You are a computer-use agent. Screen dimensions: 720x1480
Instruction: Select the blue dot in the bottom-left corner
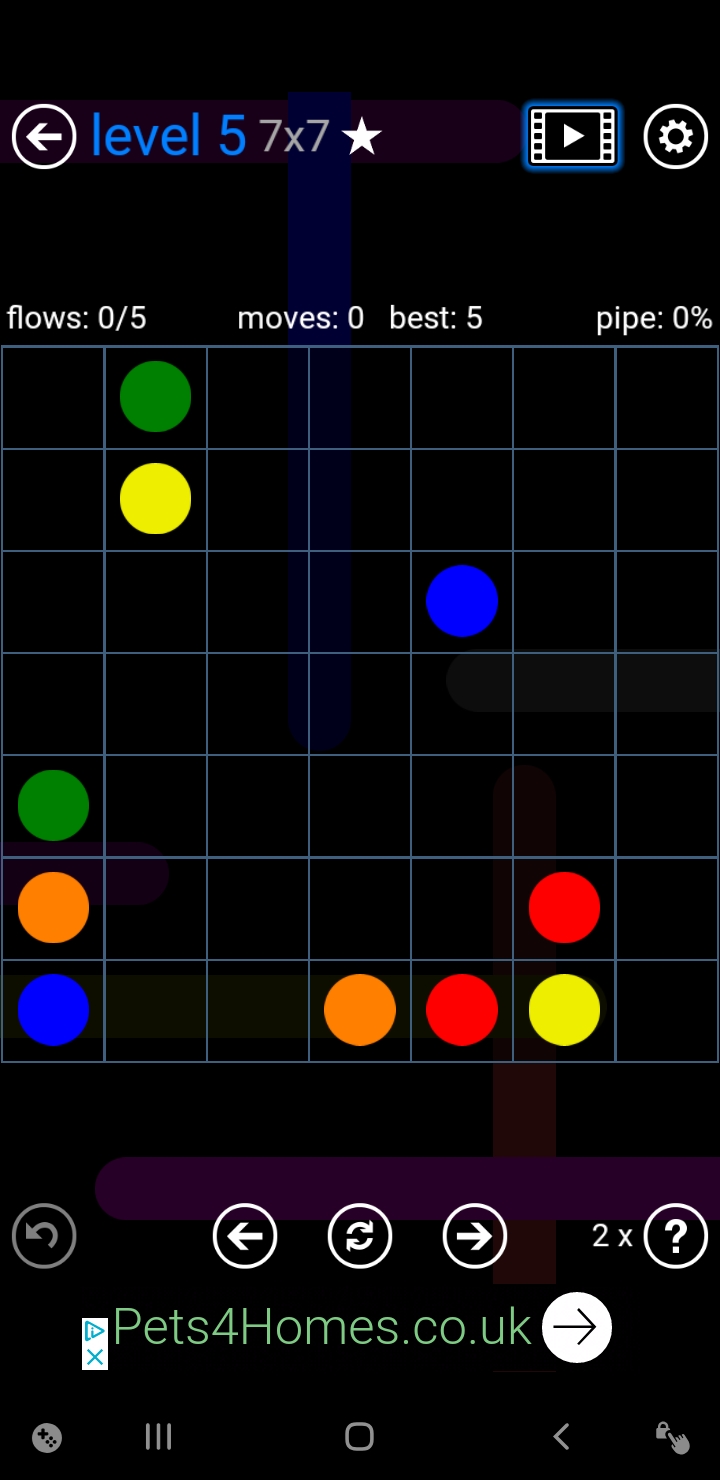53,1010
